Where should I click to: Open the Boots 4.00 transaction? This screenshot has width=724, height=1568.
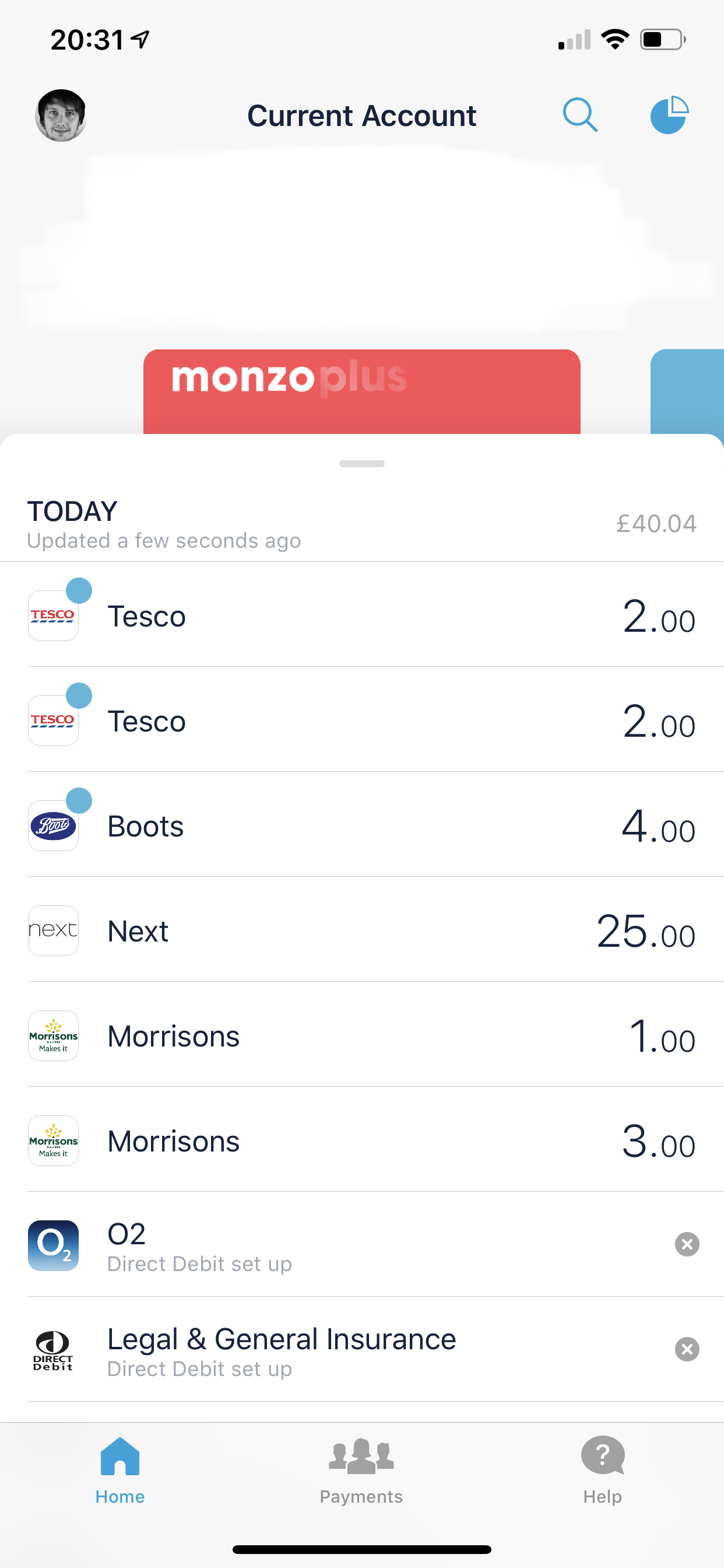[x=362, y=825]
